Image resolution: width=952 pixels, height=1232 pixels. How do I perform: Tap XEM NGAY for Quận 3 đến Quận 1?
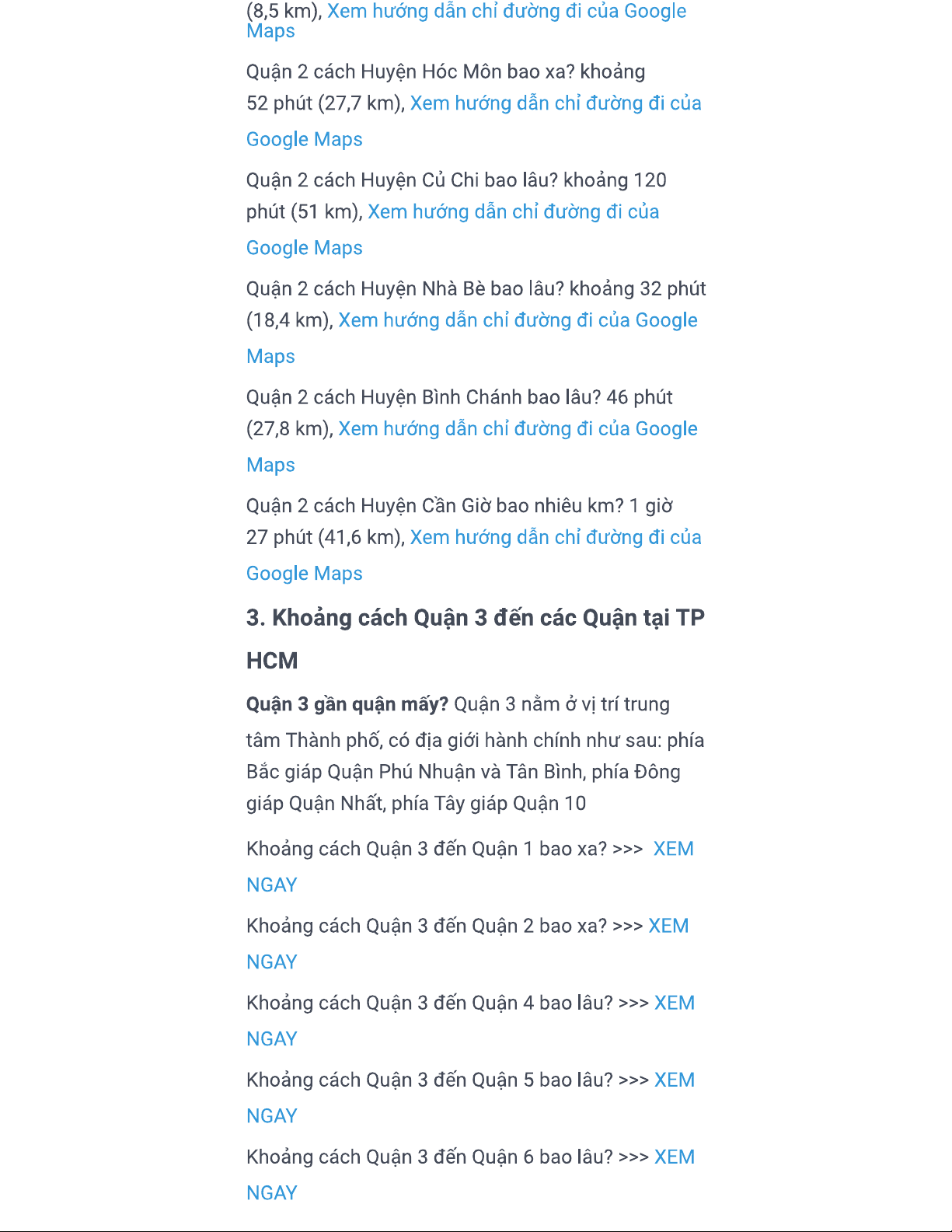(x=673, y=849)
